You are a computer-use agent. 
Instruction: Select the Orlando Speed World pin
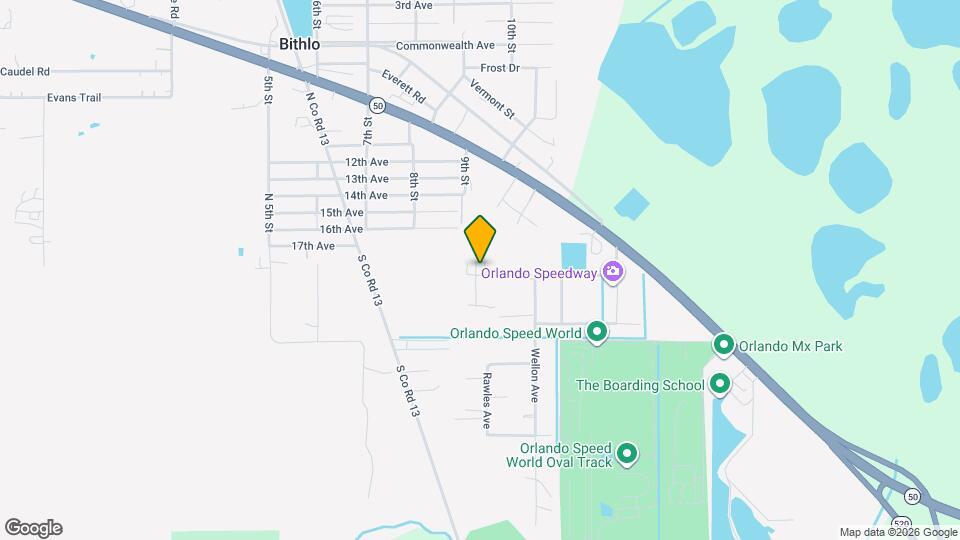pyautogui.click(x=597, y=332)
